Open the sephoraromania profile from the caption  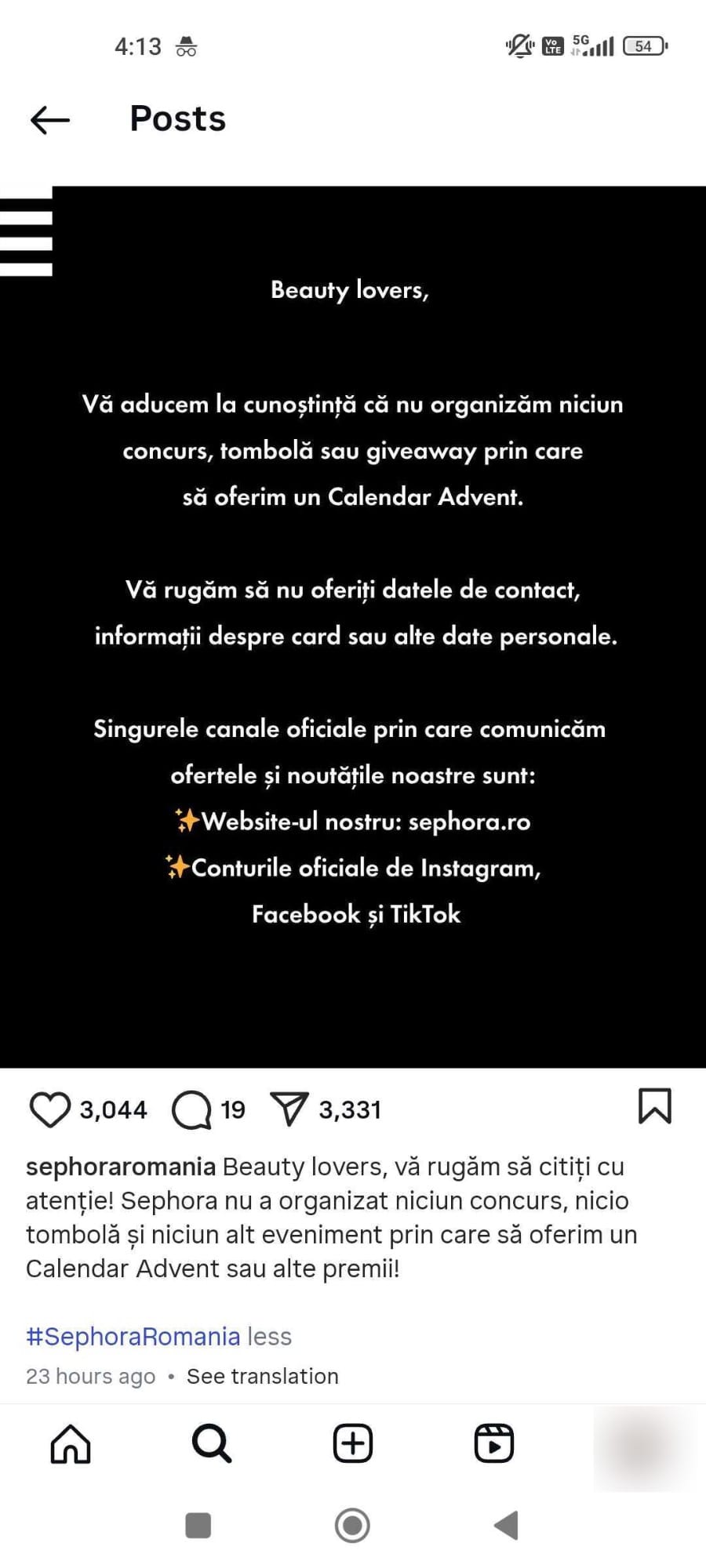[x=121, y=1167]
